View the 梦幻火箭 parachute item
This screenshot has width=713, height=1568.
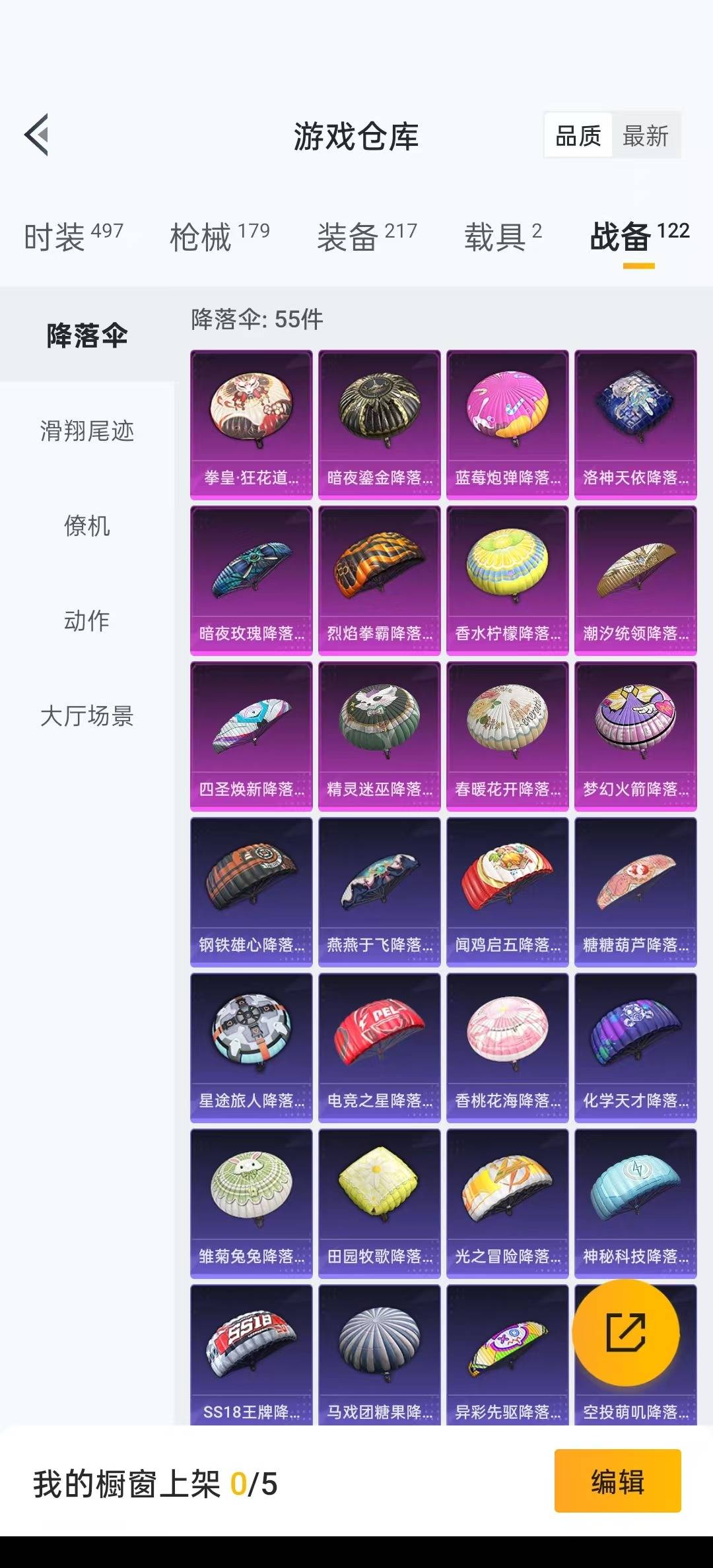point(635,736)
